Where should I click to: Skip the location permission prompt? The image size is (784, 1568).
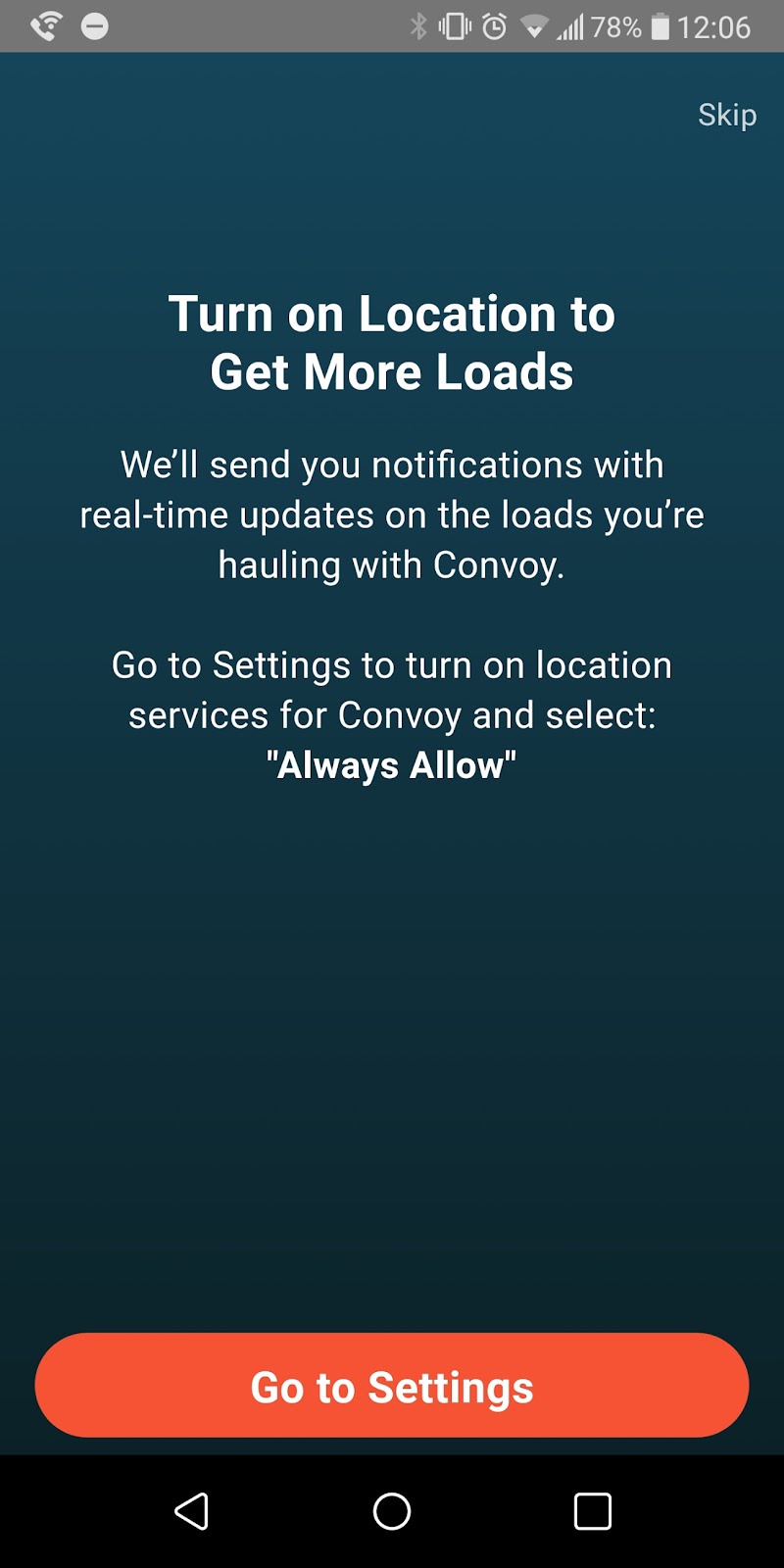(x=726, y=115)
